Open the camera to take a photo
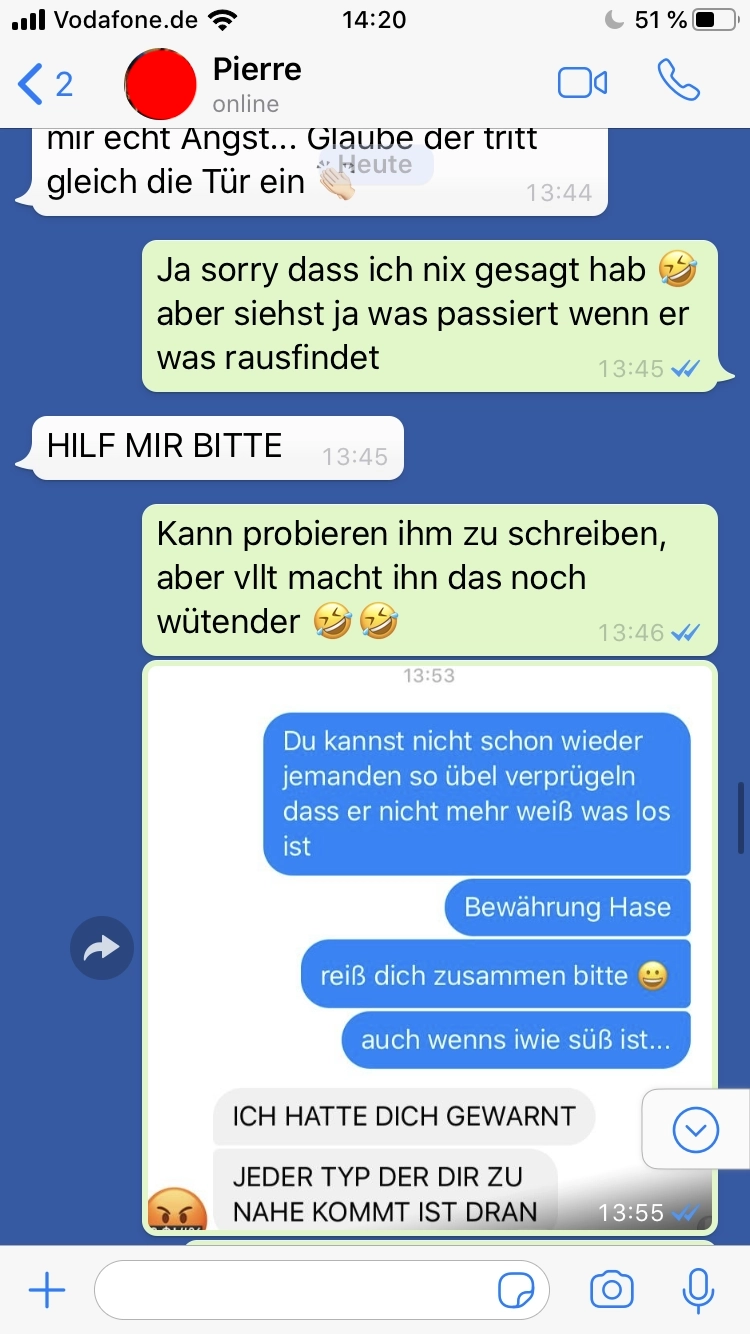750x1334 pixels. pos(611,1291)
